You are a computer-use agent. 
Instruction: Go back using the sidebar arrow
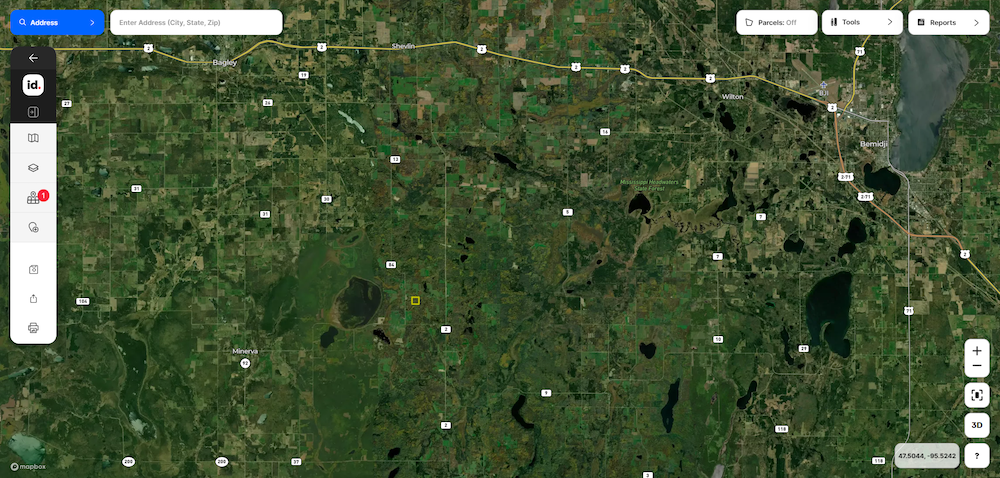[33, 58]
